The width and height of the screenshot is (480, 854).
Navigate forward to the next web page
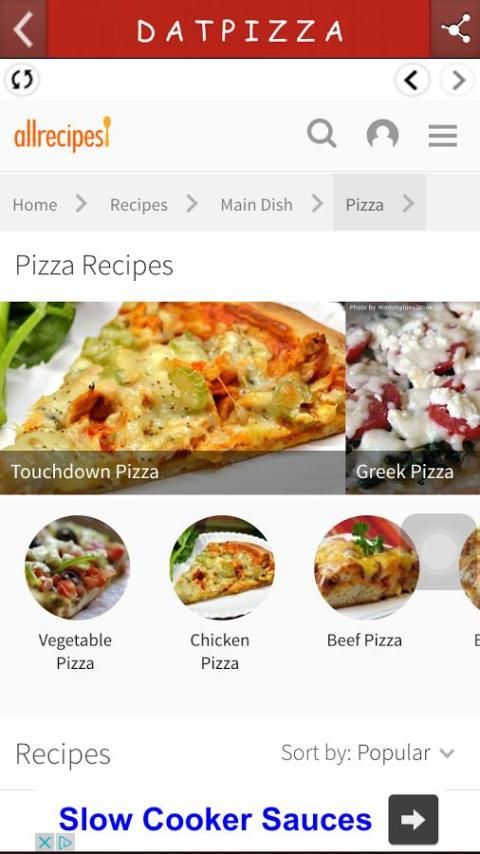[x=458, y=80]
